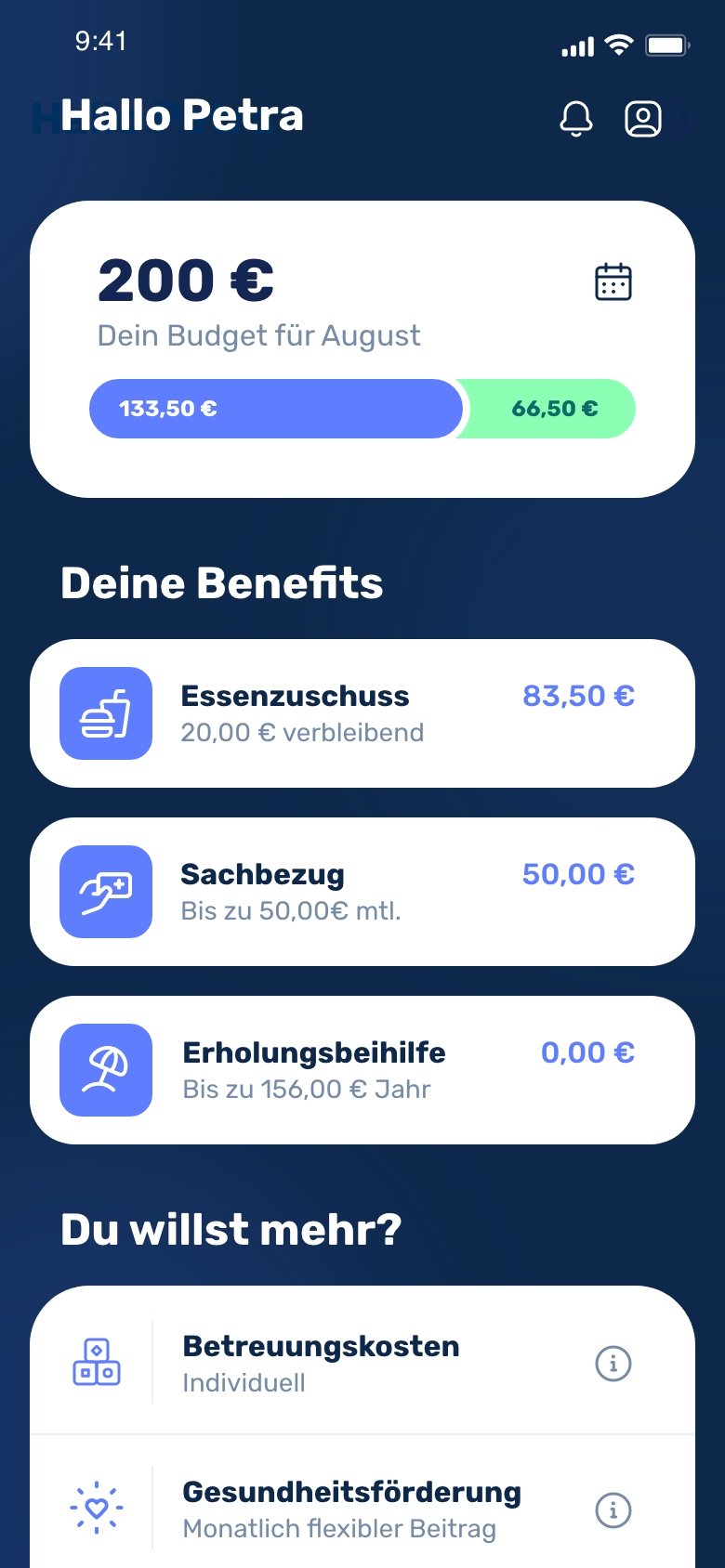The image size is (725, 1568).
Task: Open the notifications bell
Action: [x=576, y=119]
